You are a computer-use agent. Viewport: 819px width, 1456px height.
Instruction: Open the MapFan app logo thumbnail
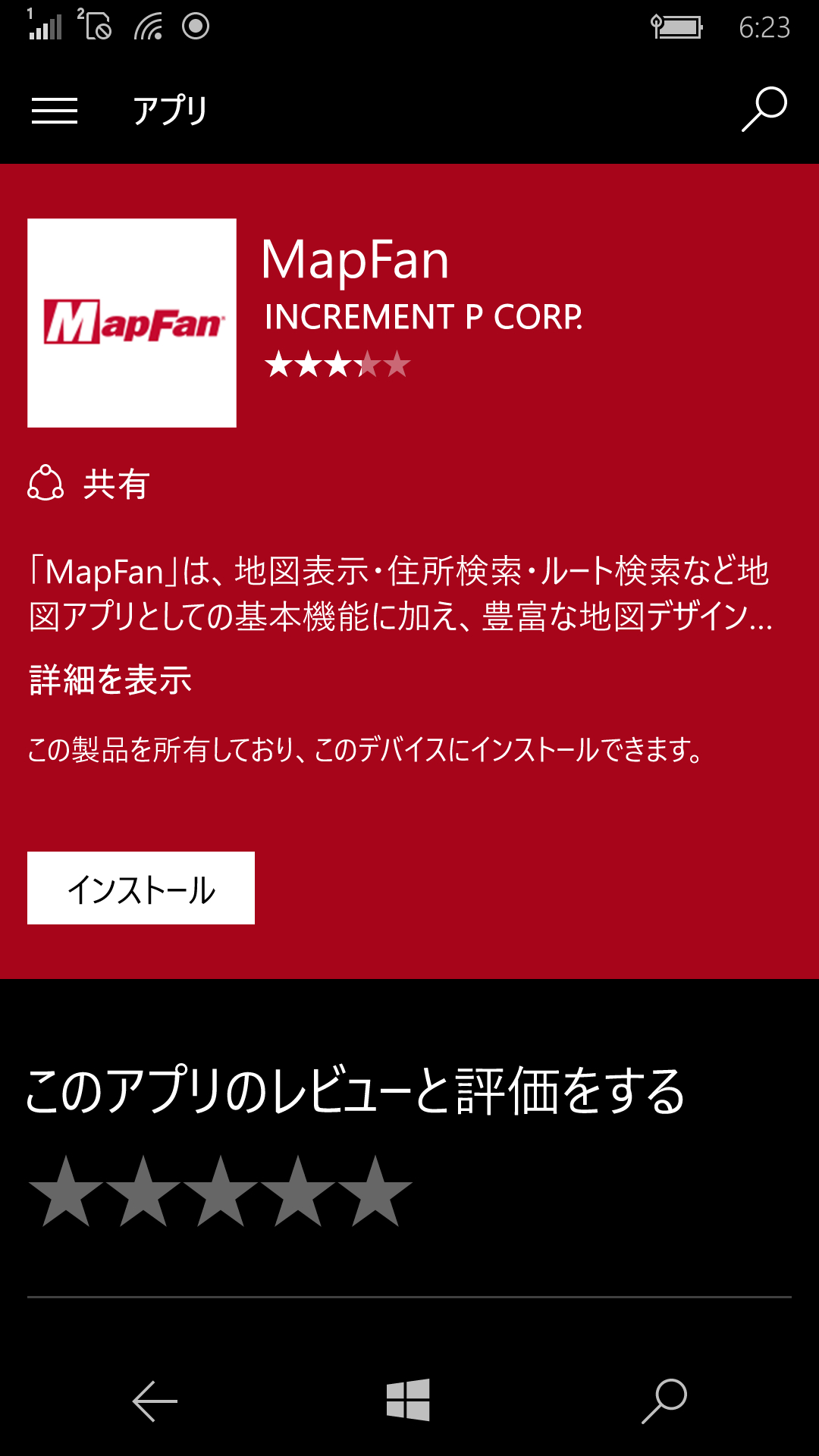[x=133, y=322]
